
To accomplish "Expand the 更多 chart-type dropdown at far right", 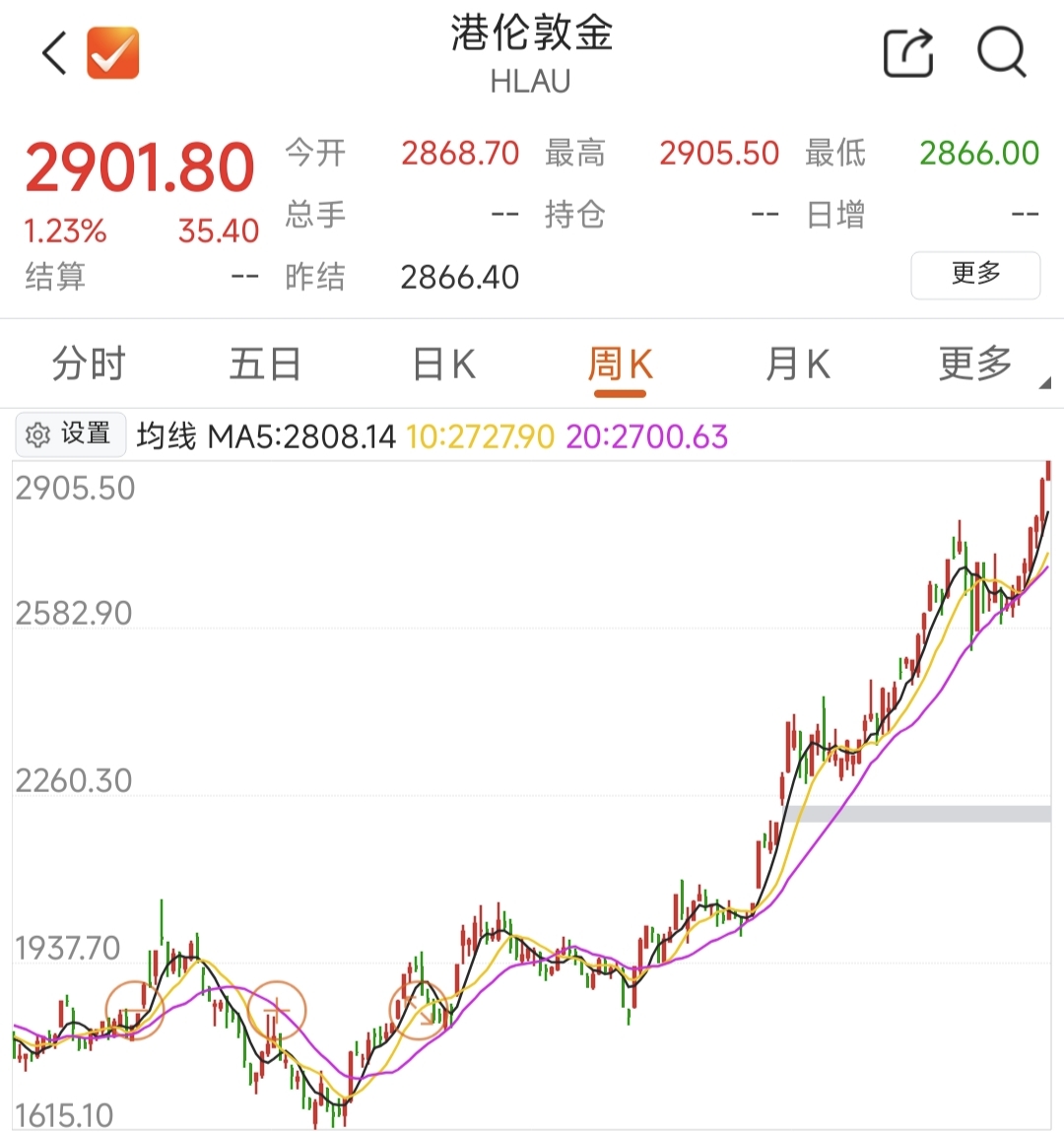I will click(x=973, y=364).
